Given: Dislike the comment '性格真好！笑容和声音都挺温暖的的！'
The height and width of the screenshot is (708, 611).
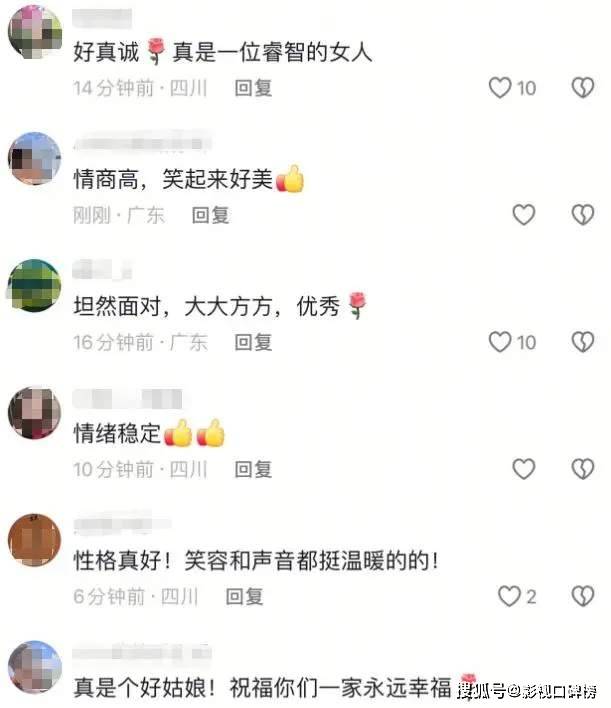Looking at the screenshot, I should point(582,596).
